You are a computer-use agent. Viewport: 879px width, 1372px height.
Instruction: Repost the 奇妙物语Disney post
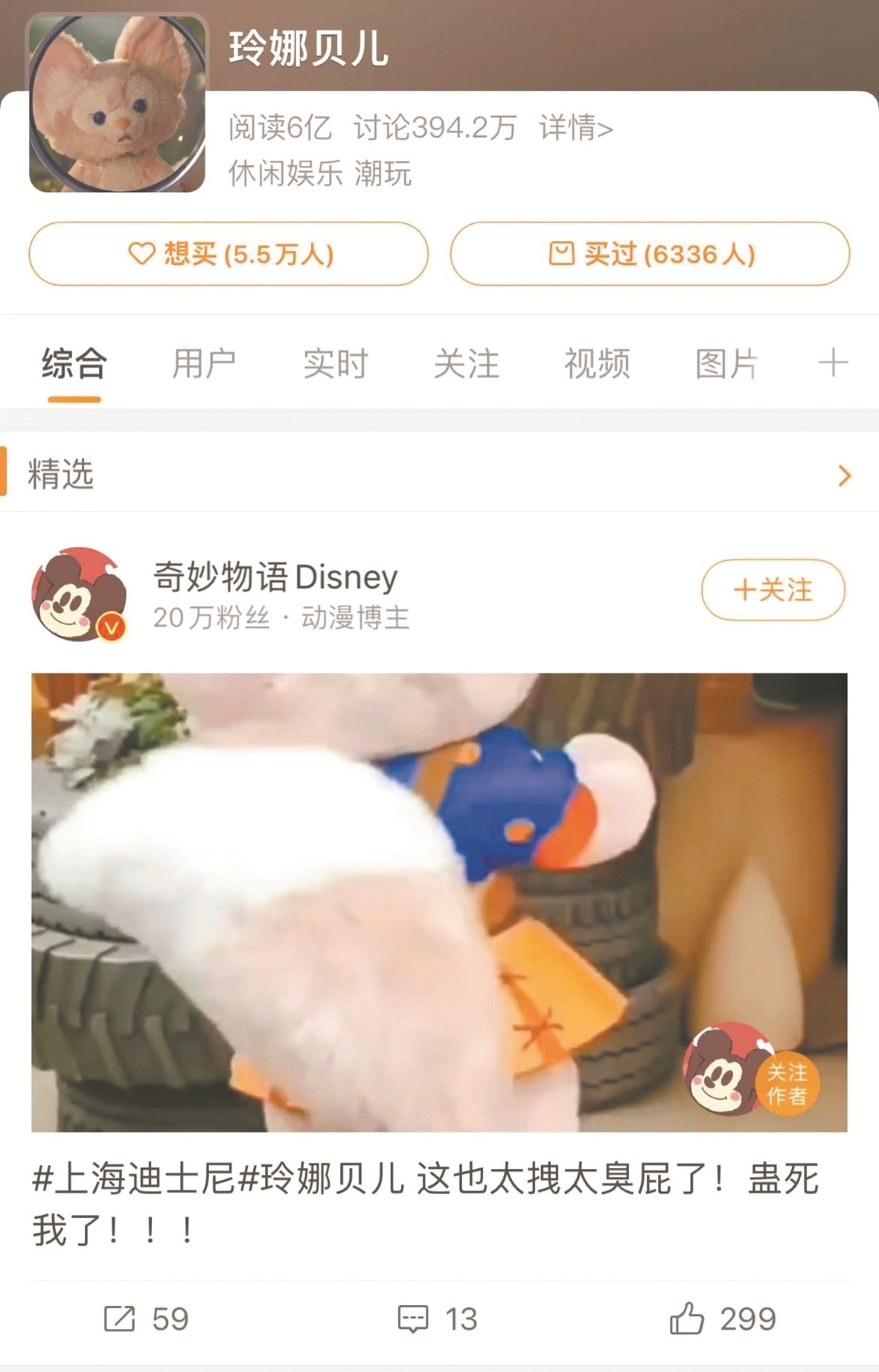(x=146, y=1319)
